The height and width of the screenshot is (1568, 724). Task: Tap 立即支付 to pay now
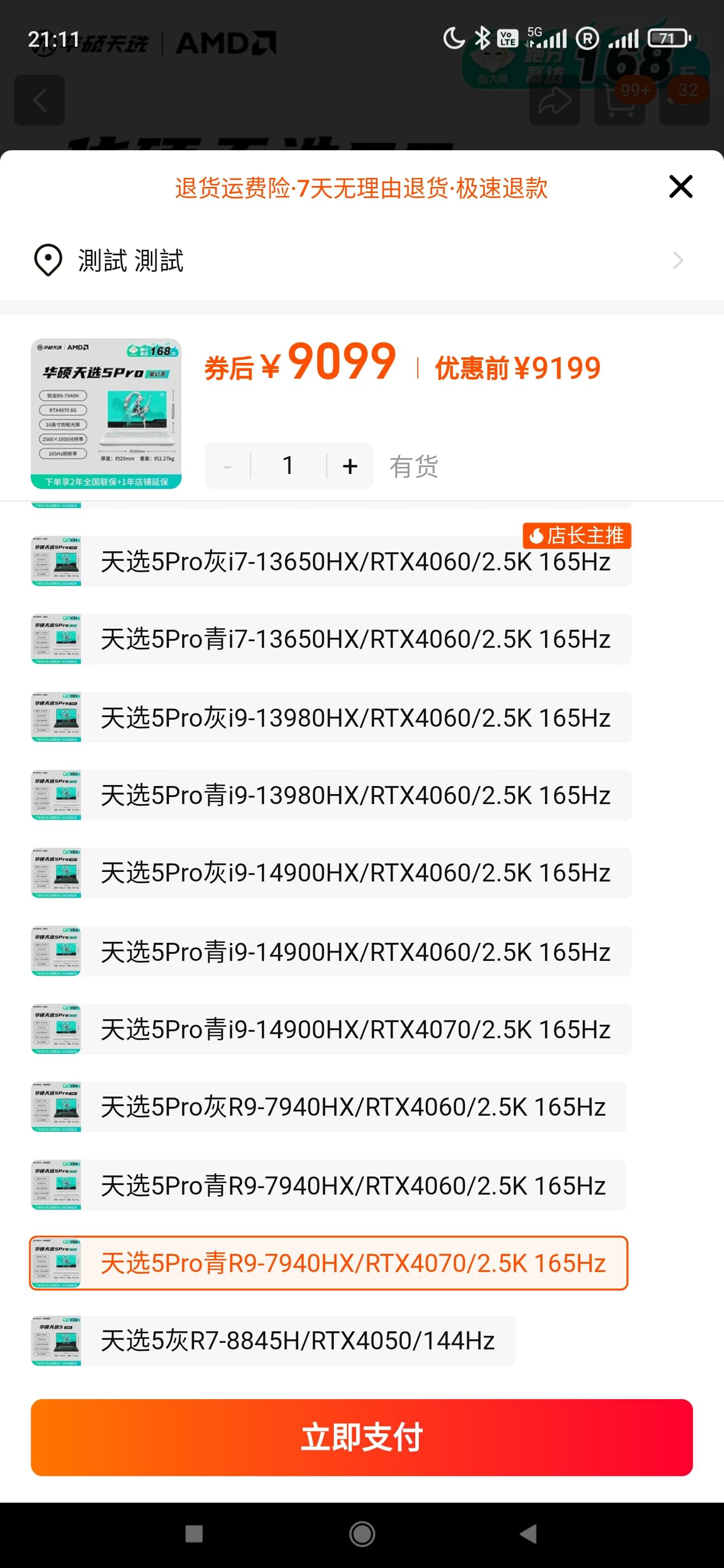coord(361,1438)
